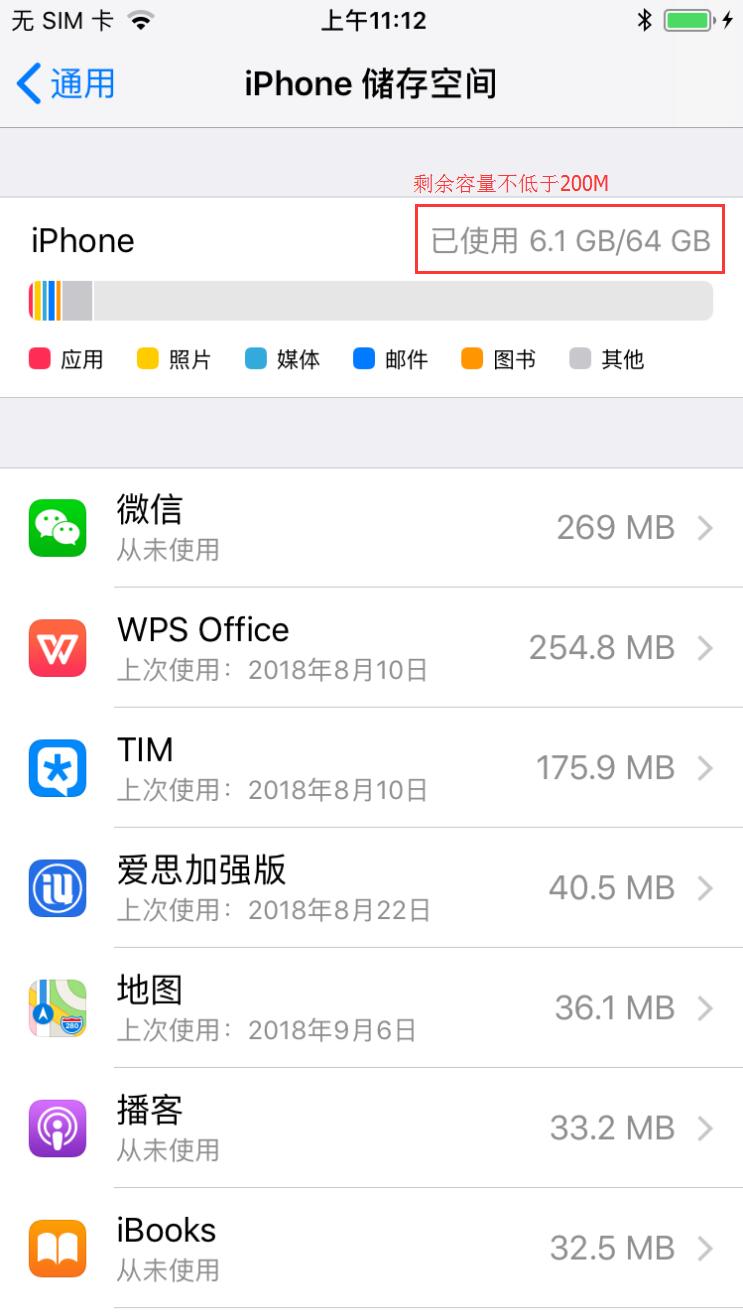Viewport: 743px width, 1313px height.
Task: Click the storage usage progress bar
Action: (x=370, y=298)
